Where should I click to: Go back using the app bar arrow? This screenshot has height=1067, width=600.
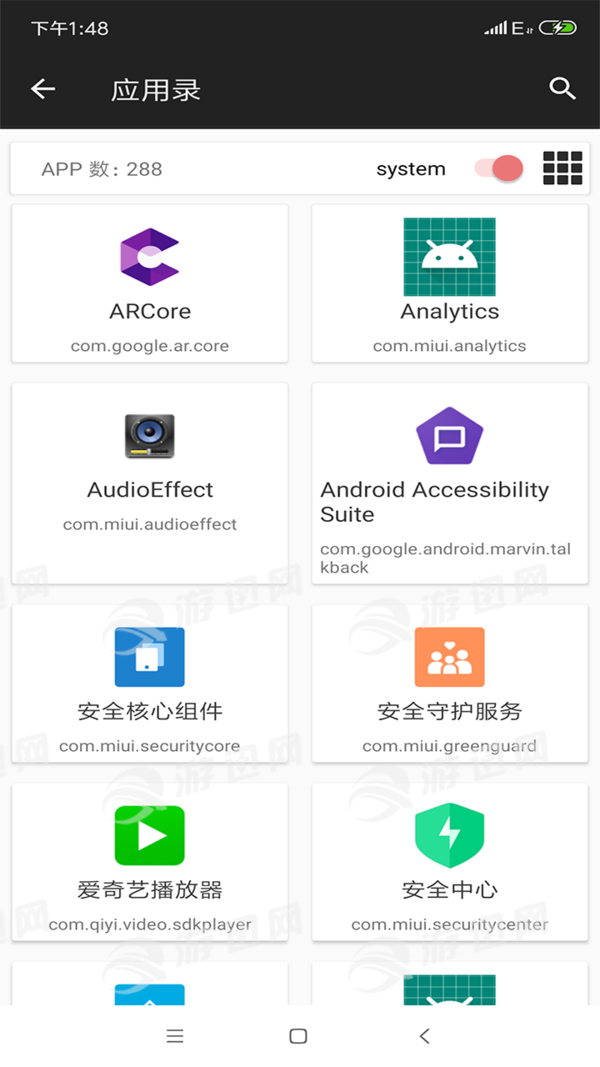[43, 89]
